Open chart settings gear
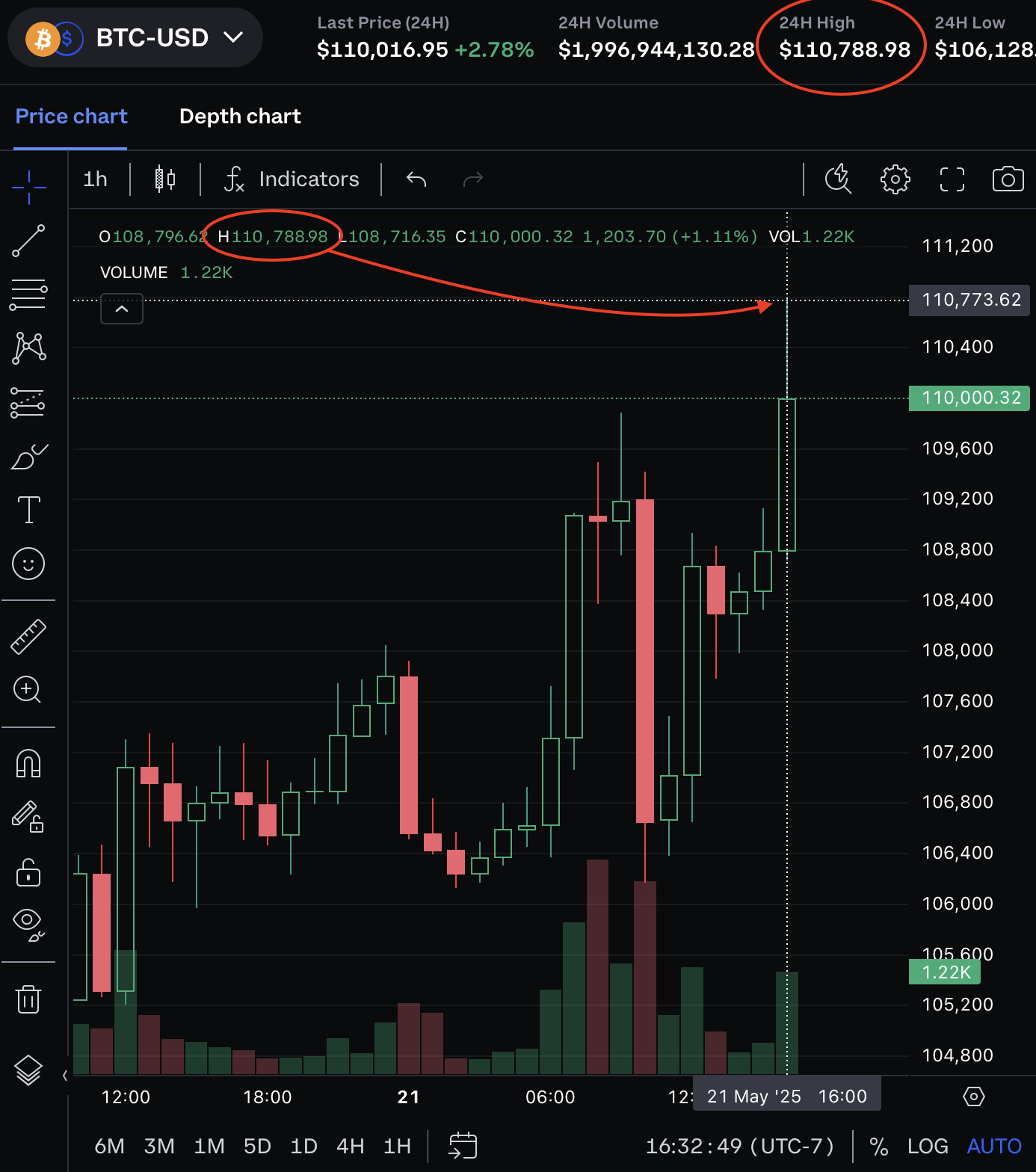 [895, 179]
